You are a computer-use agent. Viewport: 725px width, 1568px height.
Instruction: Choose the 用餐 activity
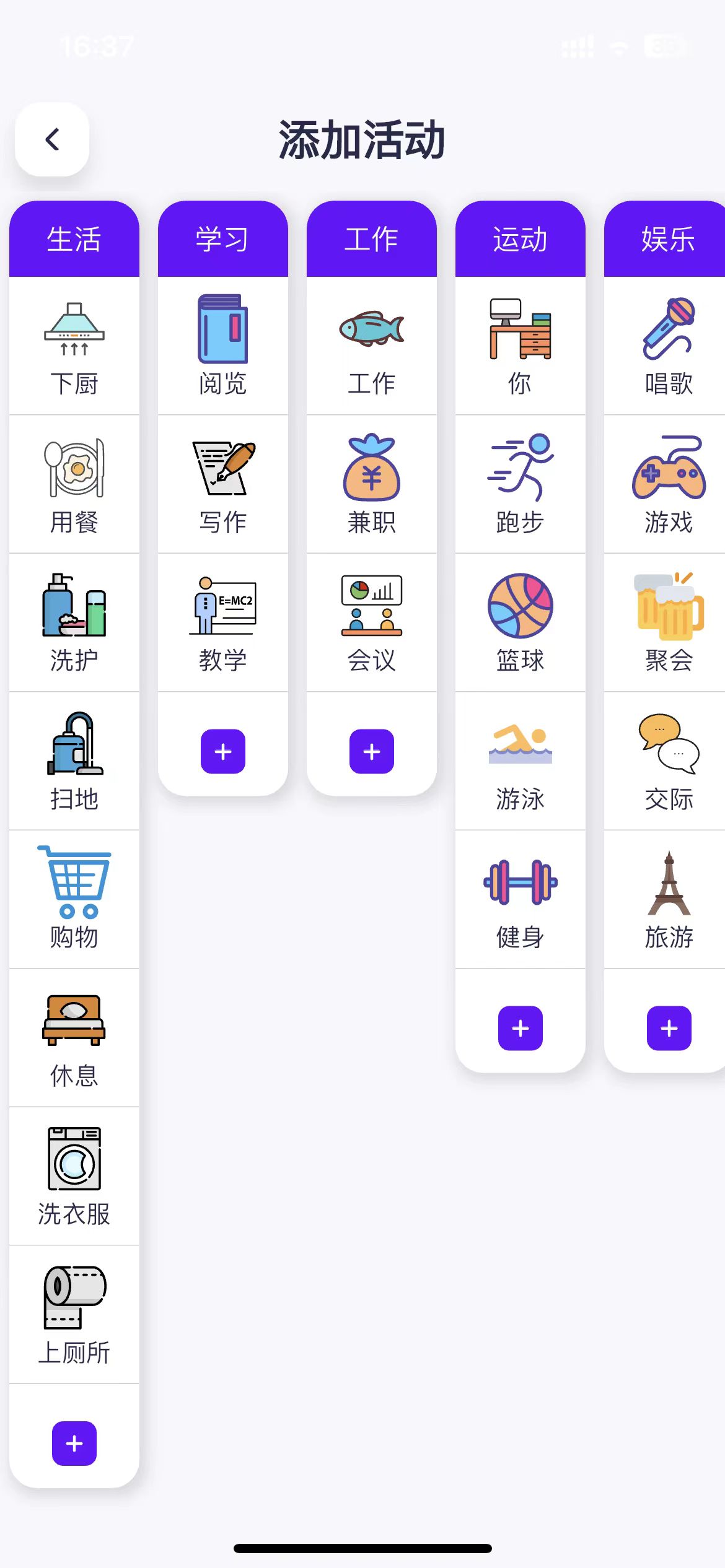pos(74,485)
